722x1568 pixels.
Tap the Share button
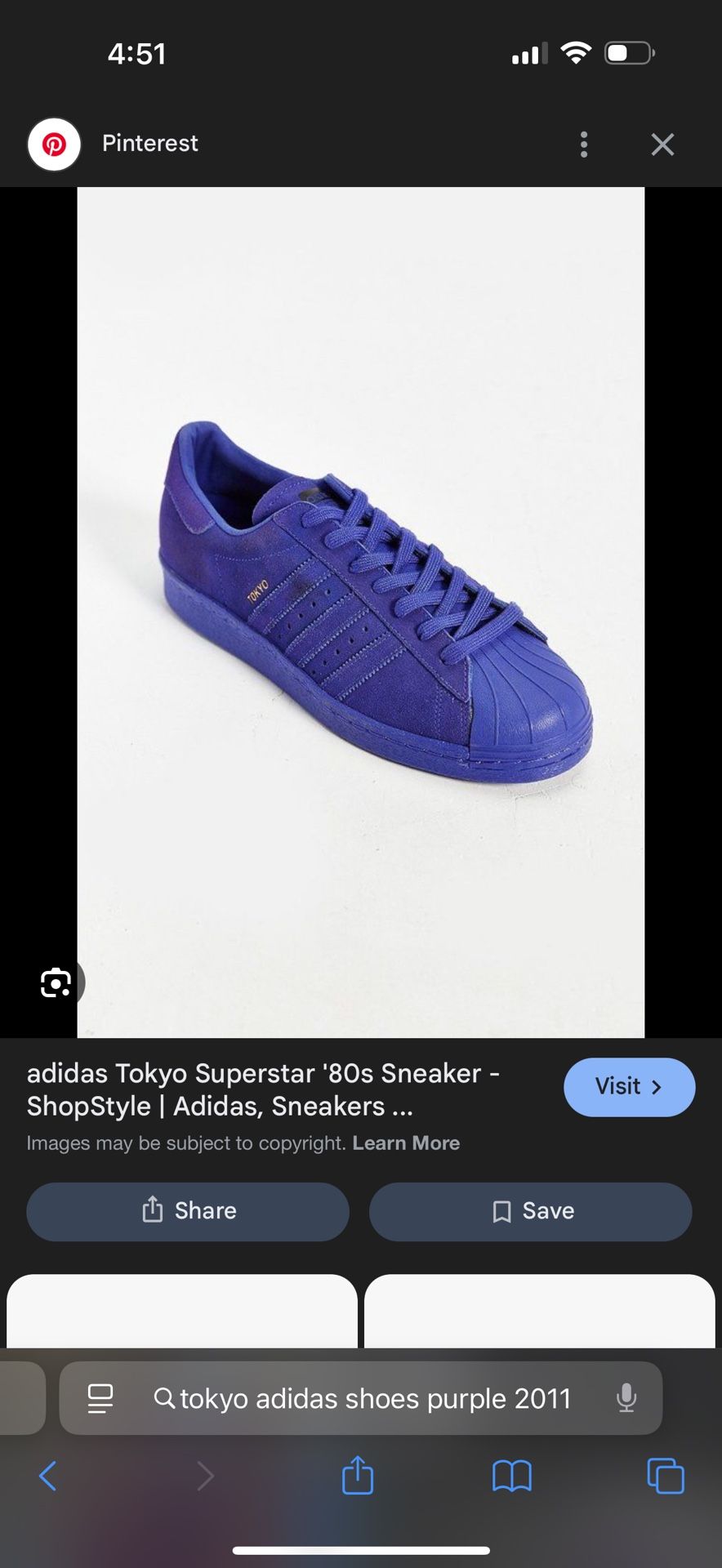pyautogui.click(x=188, y=1211)
